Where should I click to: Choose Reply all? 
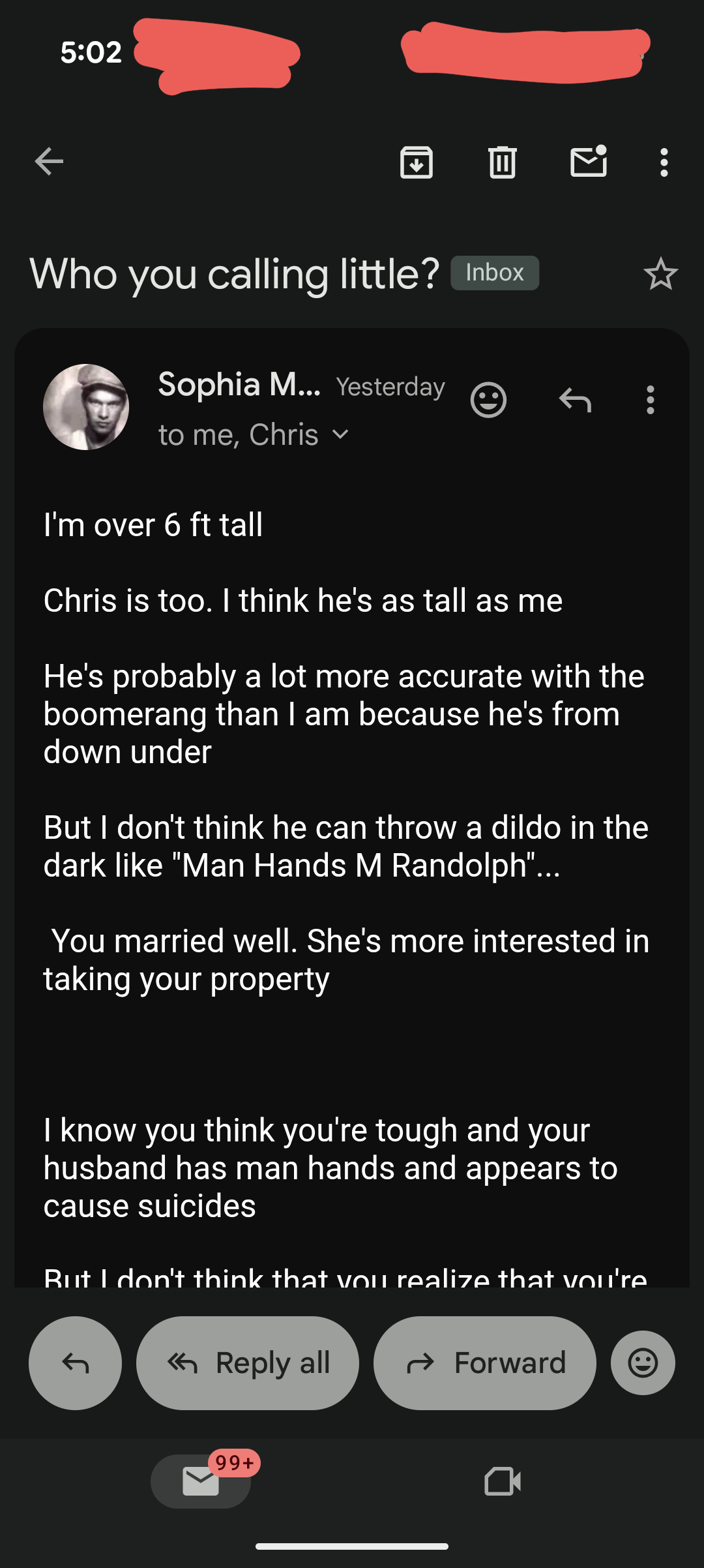pos(248,1363)
